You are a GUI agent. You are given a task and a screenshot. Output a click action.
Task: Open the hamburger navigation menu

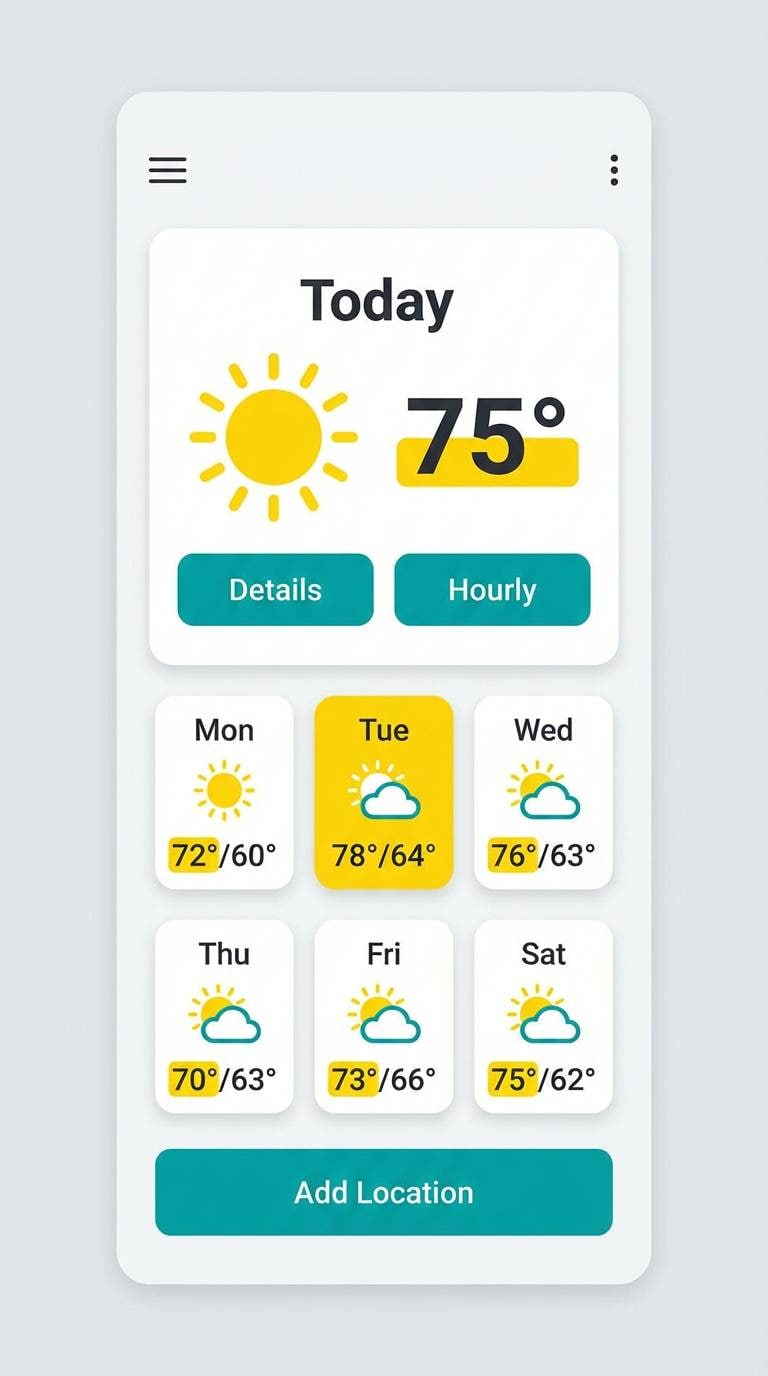(x=167, y=170)
